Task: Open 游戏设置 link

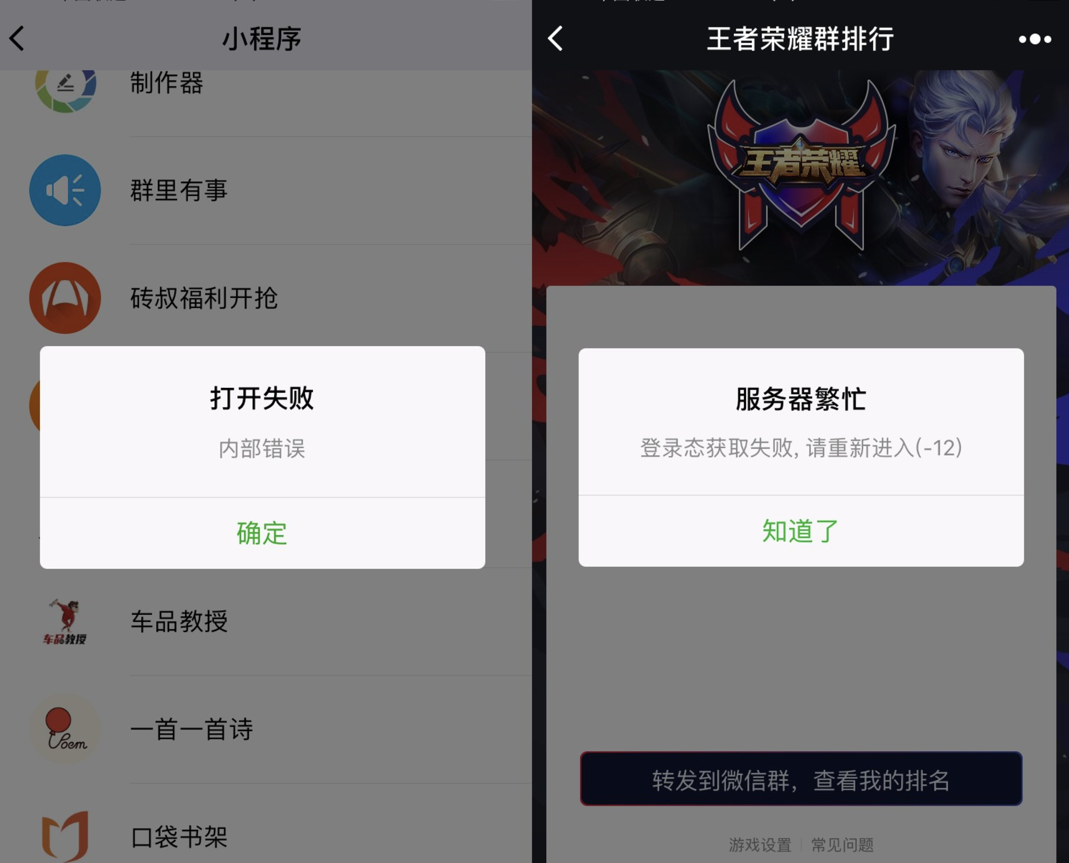Action: [x=760, y=845]
